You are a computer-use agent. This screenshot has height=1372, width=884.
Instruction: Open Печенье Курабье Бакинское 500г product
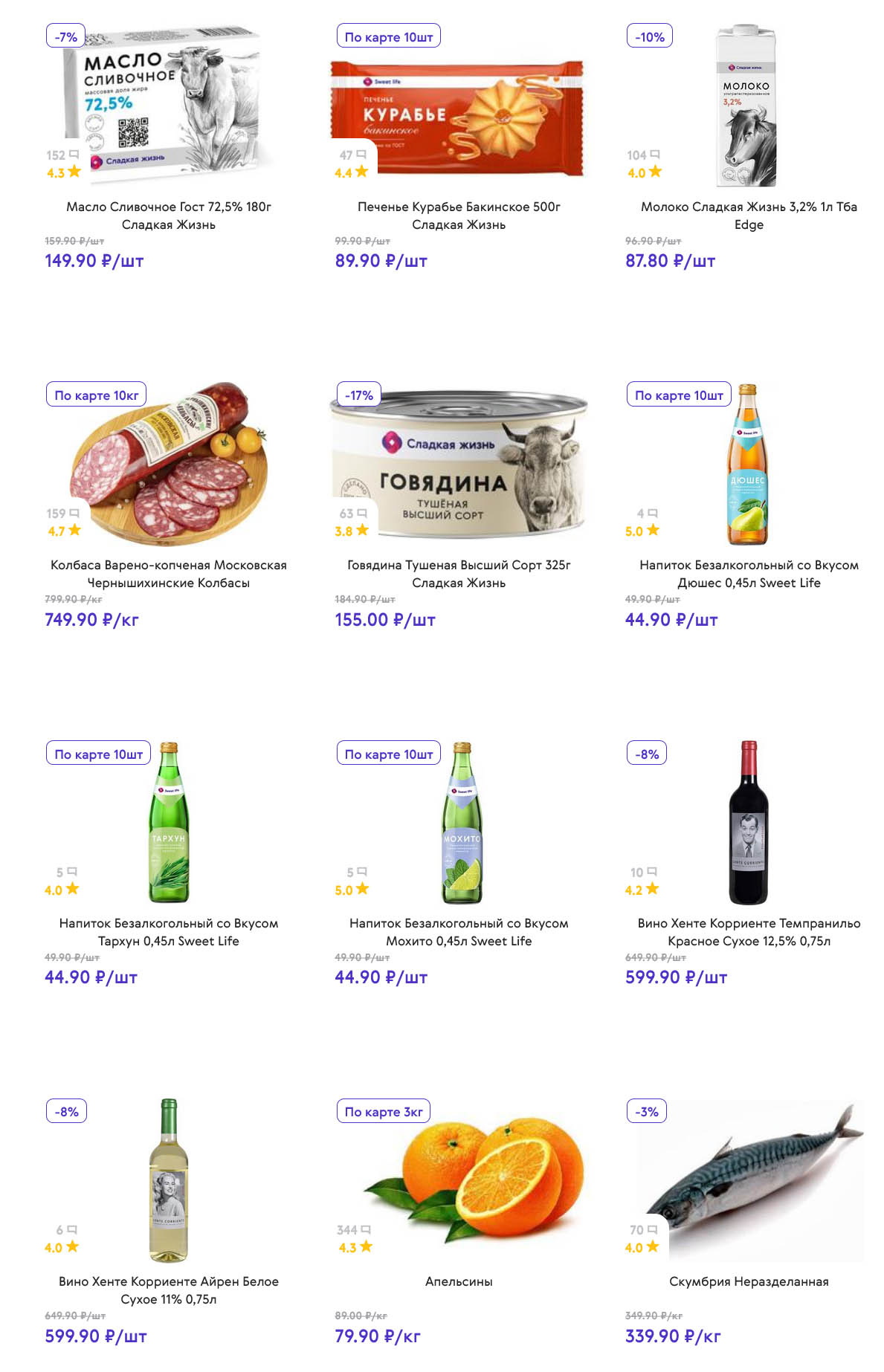pos(459,215)
